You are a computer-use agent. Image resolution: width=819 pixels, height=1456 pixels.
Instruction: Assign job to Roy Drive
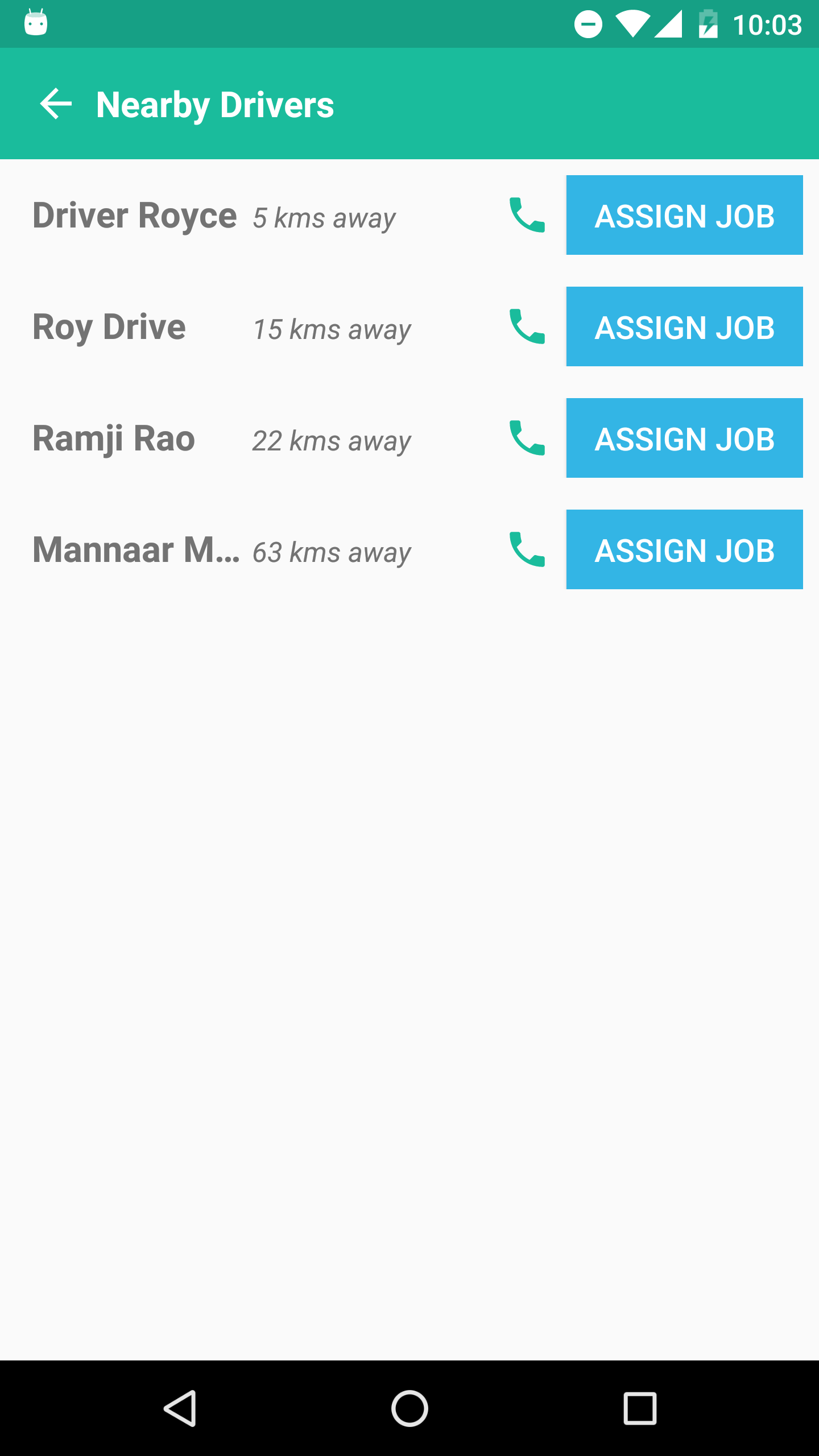684,327
